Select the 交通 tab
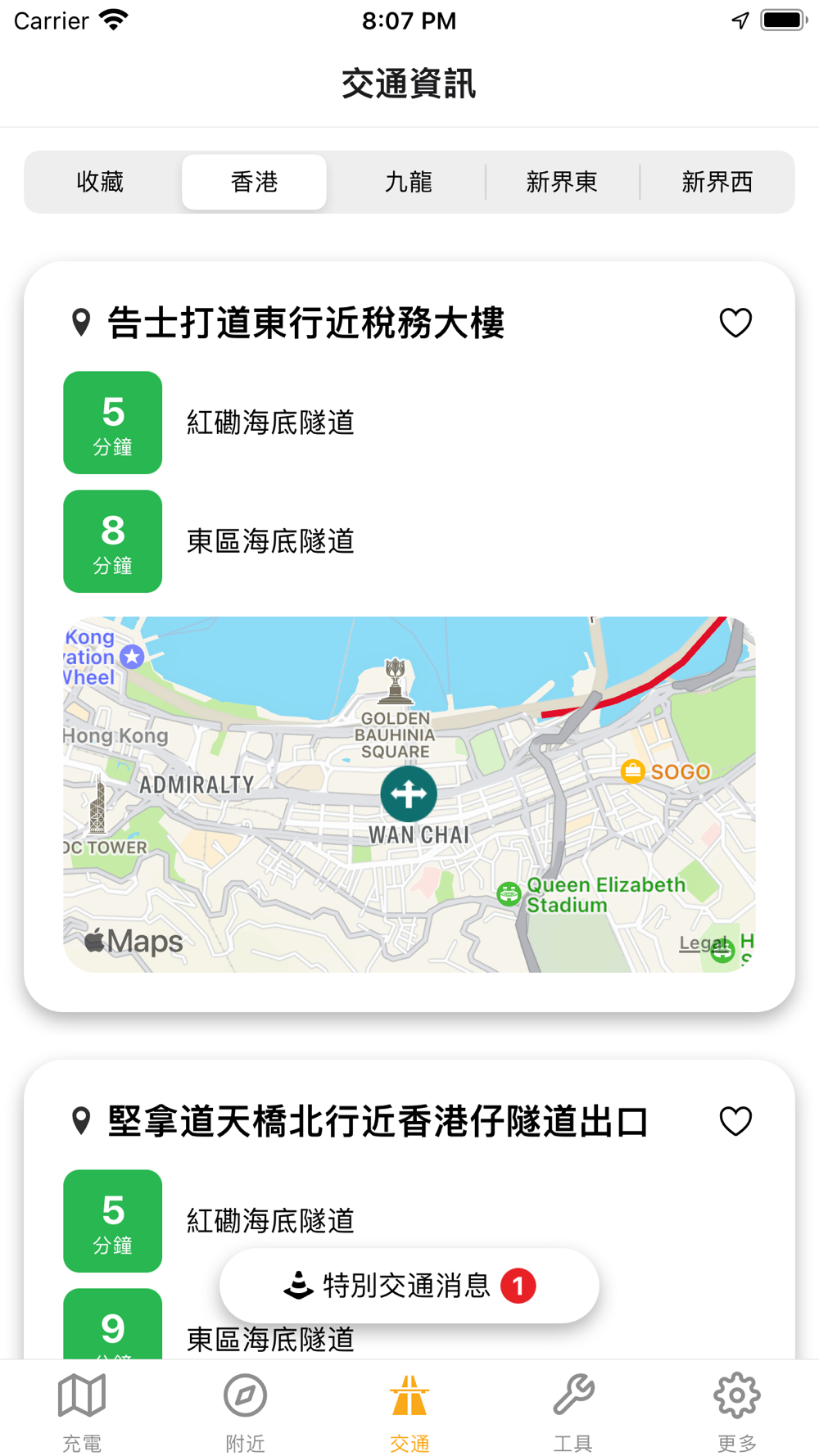Viewport: 819px width, 1456px height. [409, 1412]
